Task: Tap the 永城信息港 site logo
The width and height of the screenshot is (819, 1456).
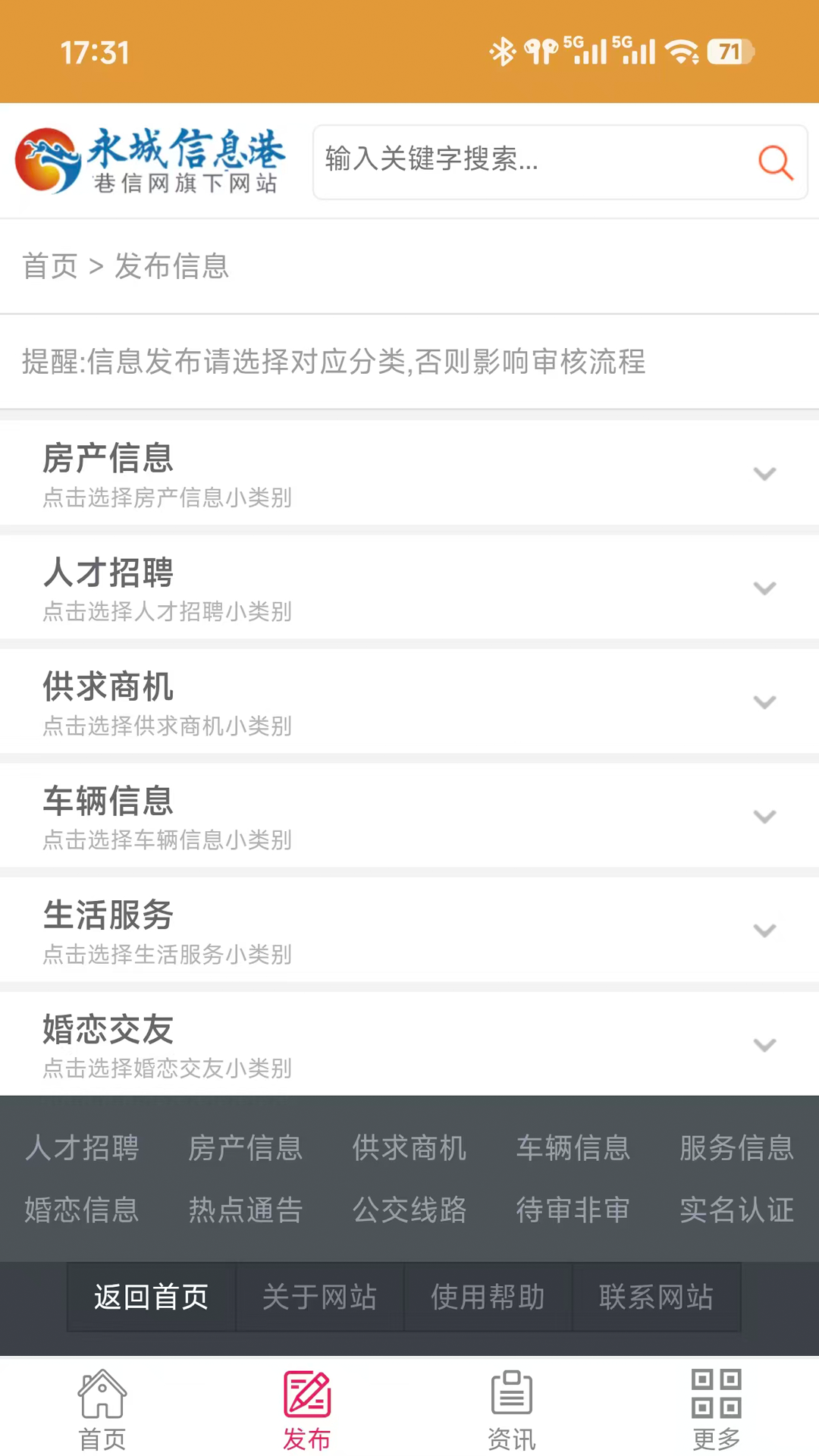Action: click(152, 161)
